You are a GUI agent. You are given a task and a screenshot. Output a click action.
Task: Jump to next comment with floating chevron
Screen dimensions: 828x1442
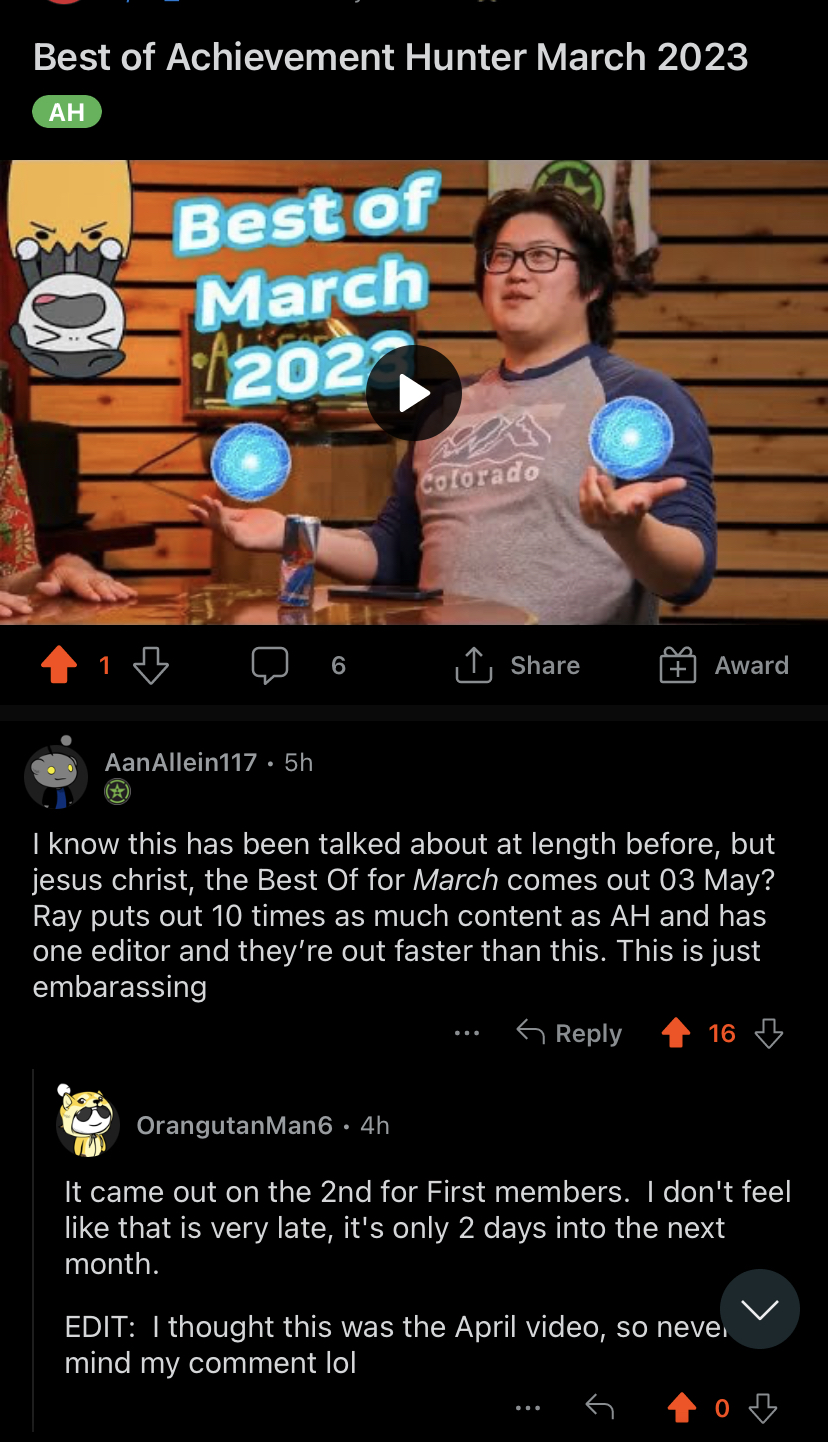pos(760,1309)
